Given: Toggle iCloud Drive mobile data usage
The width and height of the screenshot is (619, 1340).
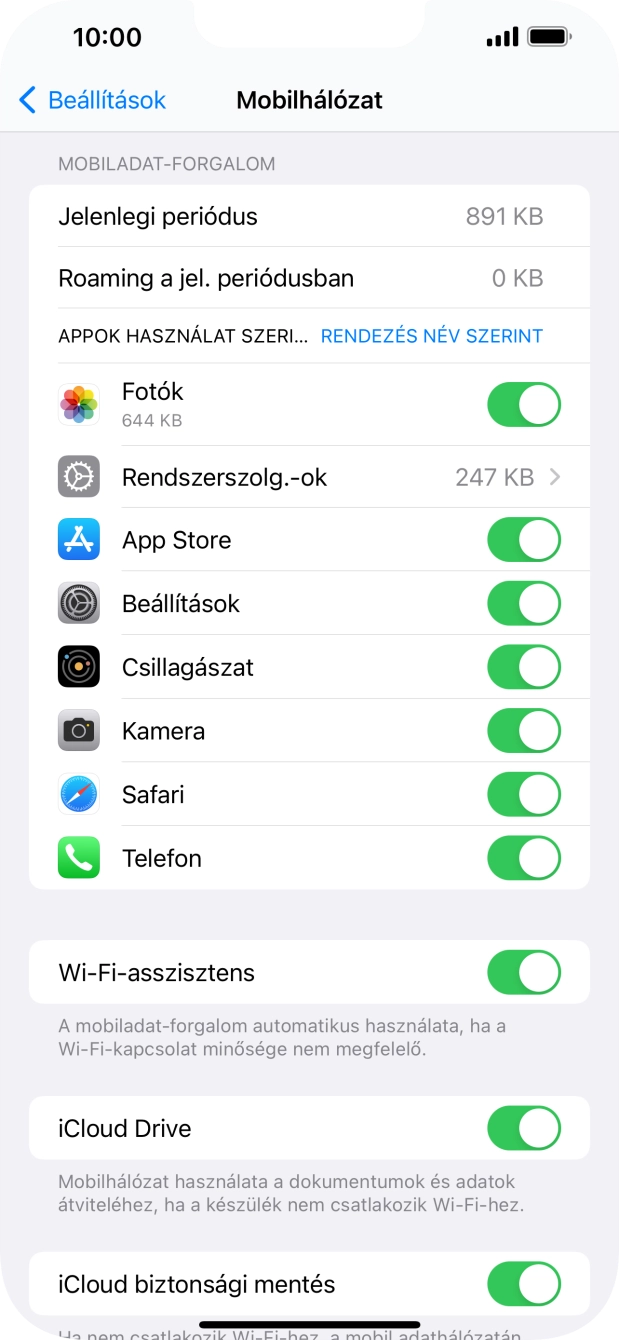Looking at the screenshot, I should pos(523,1128).
